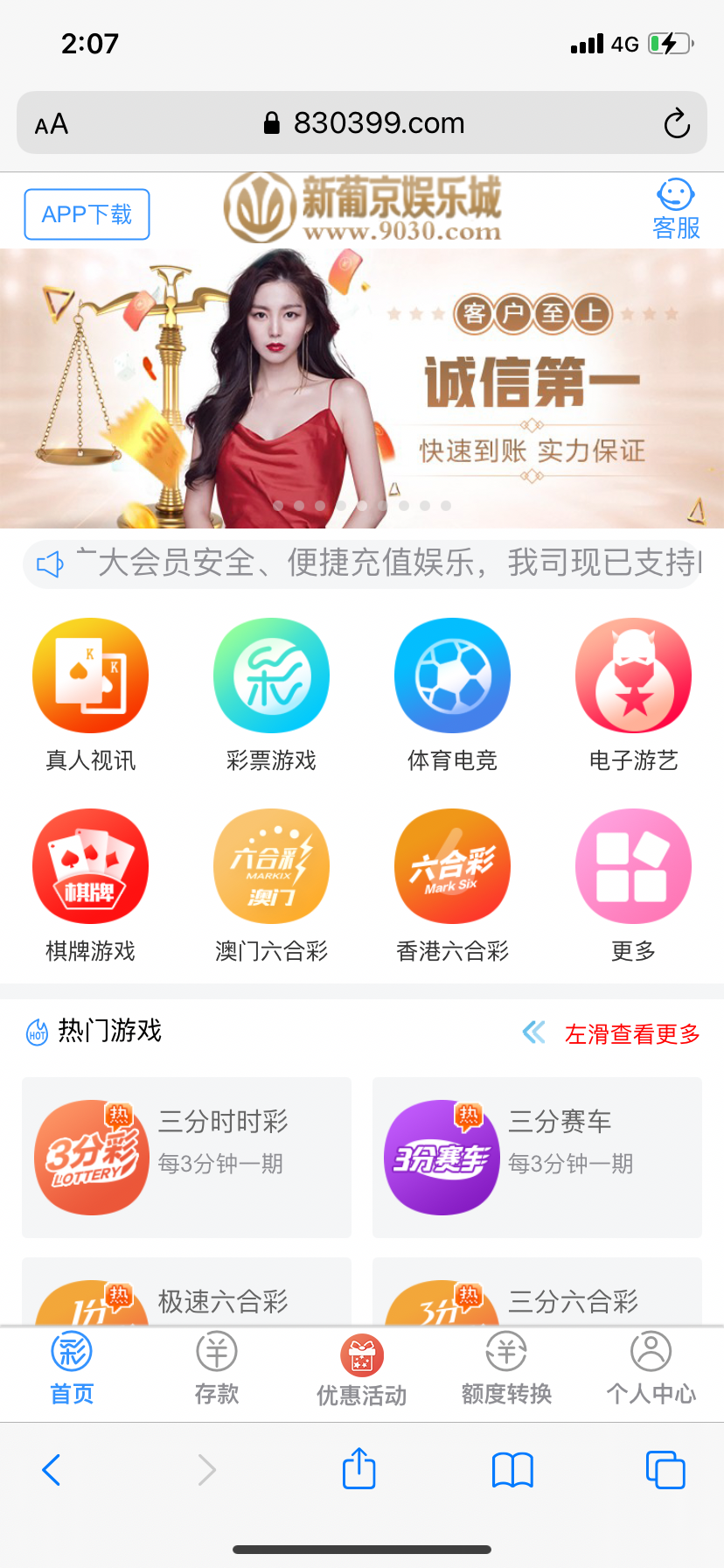
Task: Tap the 更多 grid icon for more games
Action: pyautogui.click(x=632, y=865)
